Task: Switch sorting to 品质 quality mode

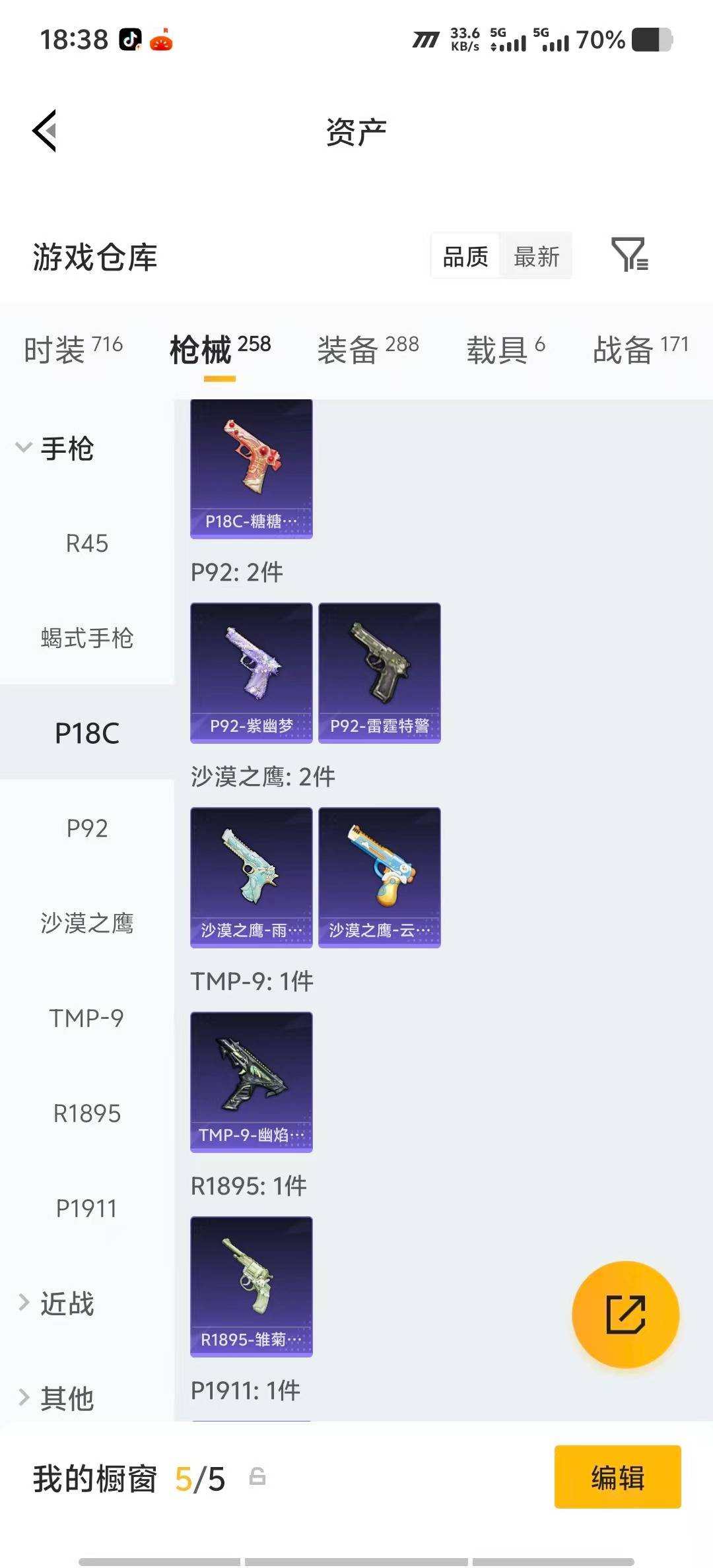Action: coord(464,256)
